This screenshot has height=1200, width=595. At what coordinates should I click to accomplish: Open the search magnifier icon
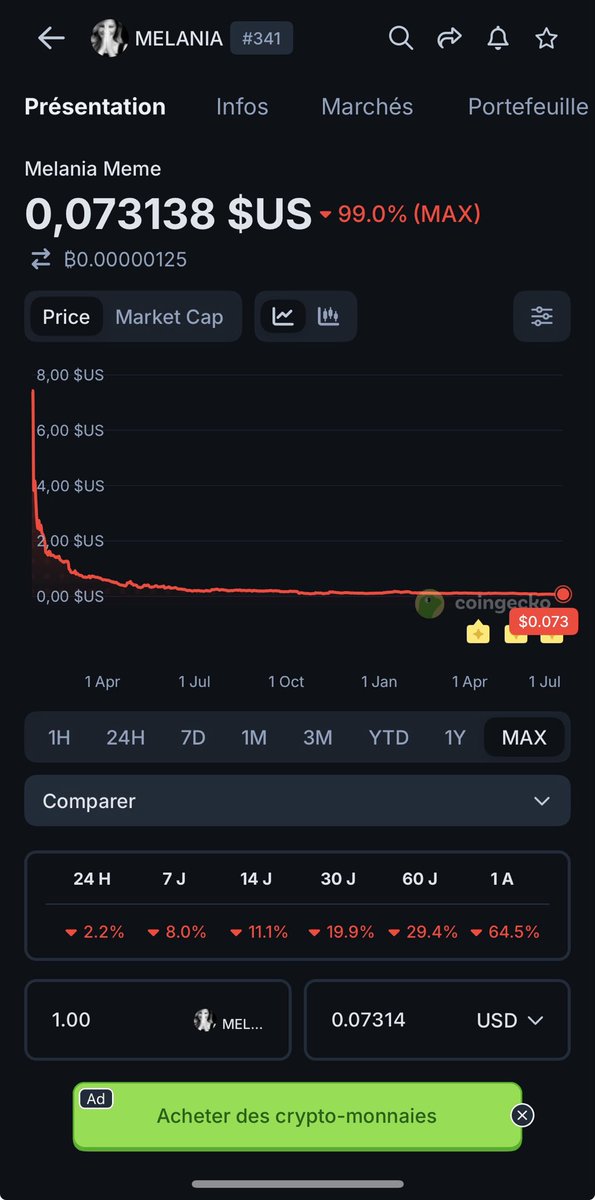[400, 38]
